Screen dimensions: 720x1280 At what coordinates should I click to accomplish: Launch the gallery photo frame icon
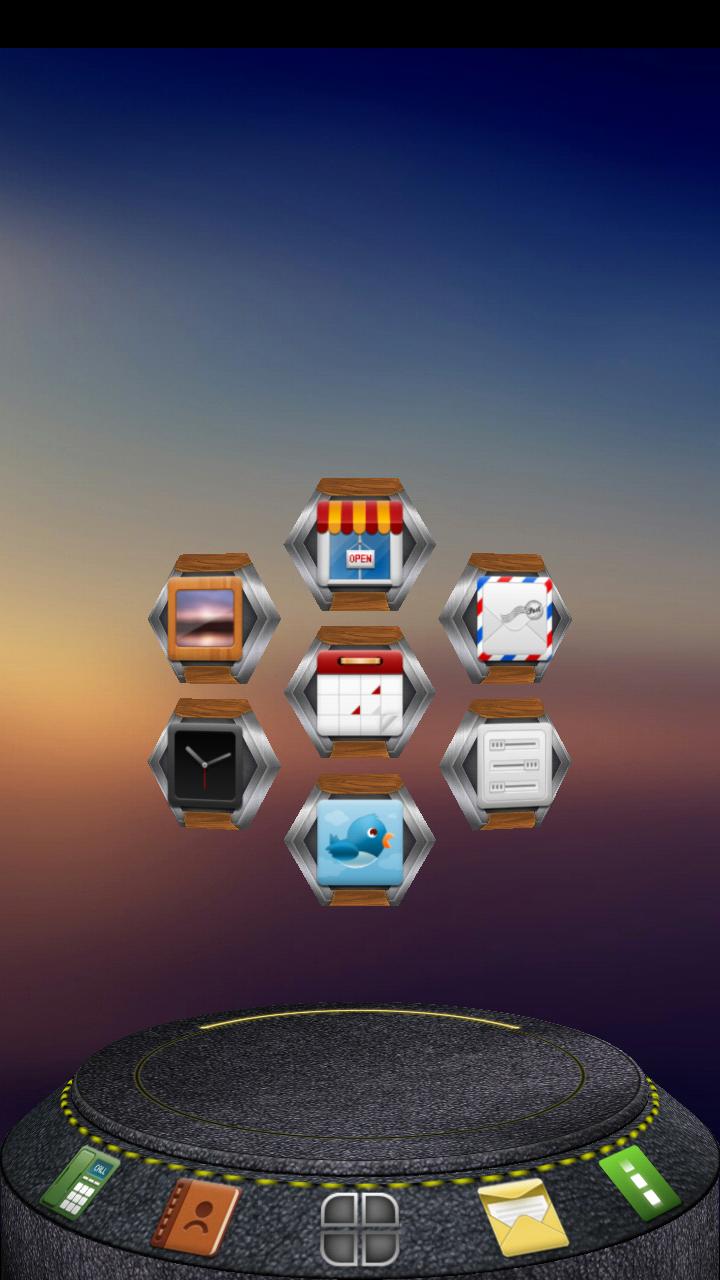coord(205,618)
